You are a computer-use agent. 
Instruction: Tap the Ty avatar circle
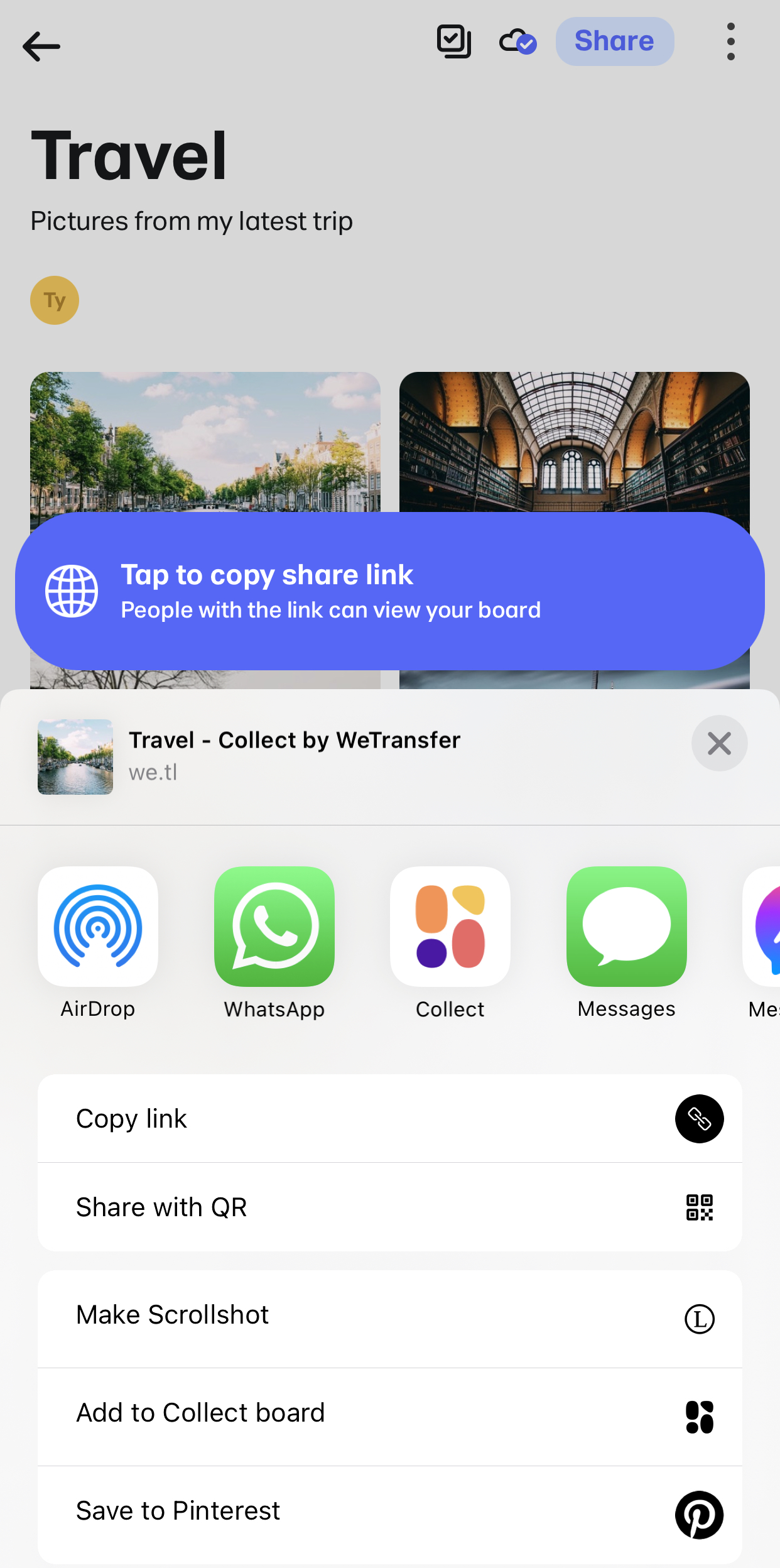coord(54,300)
